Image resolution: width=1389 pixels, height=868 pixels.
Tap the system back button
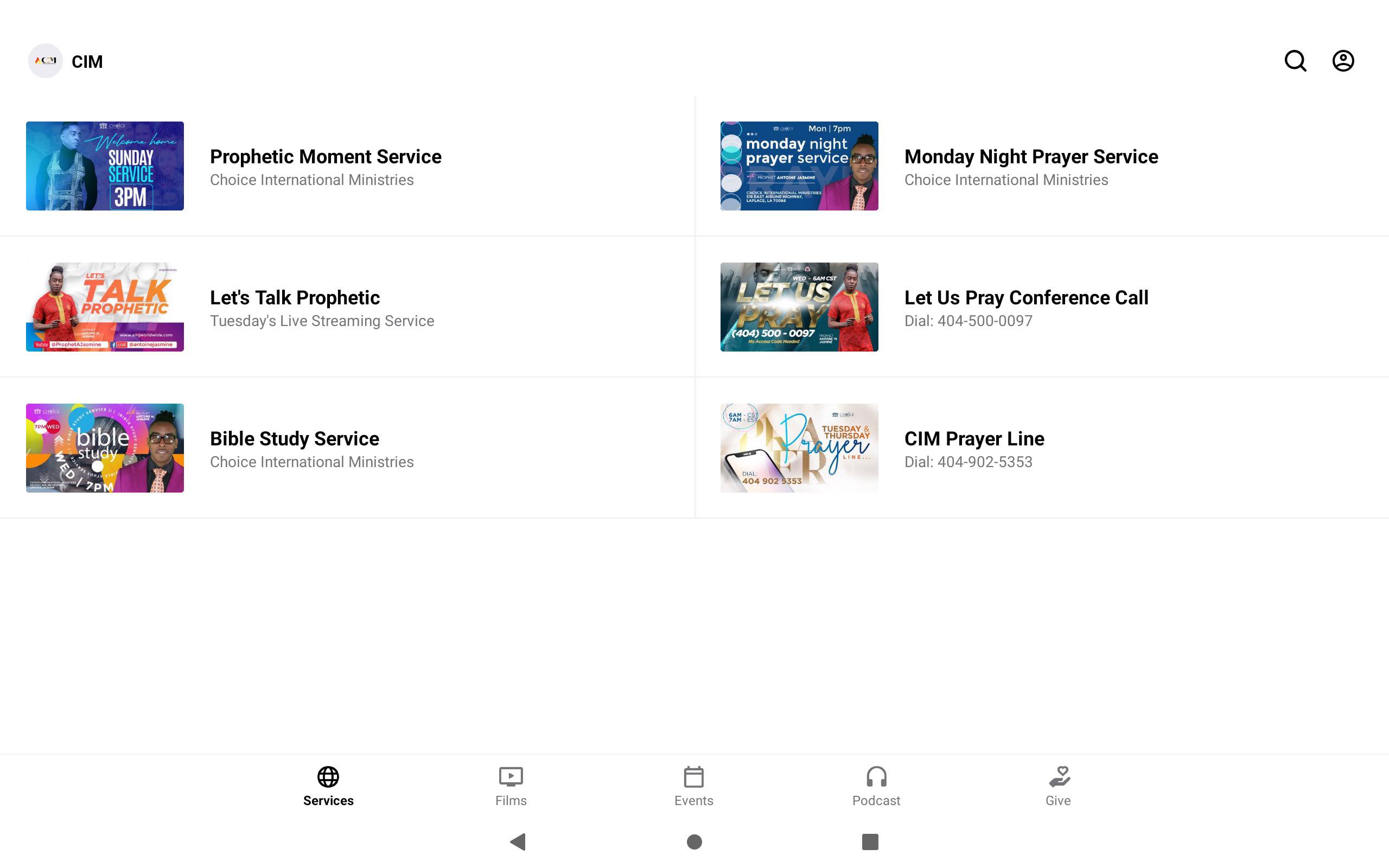(x=518, y=841)
